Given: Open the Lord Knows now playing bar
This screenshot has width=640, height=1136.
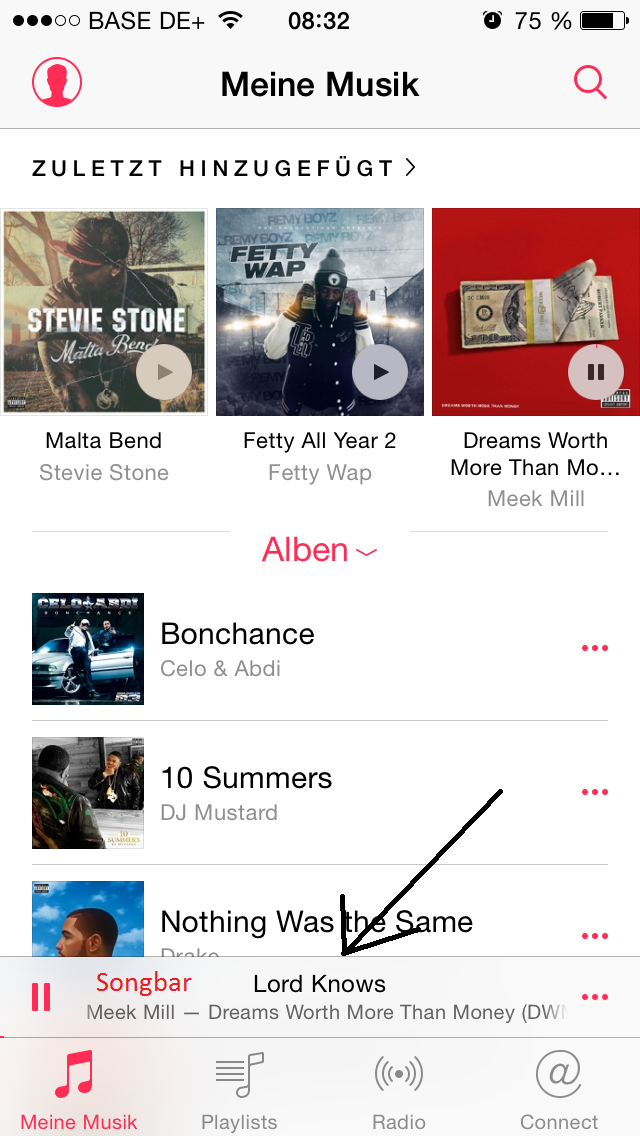Looking at the screenshot, I should (x=320, y=997).
